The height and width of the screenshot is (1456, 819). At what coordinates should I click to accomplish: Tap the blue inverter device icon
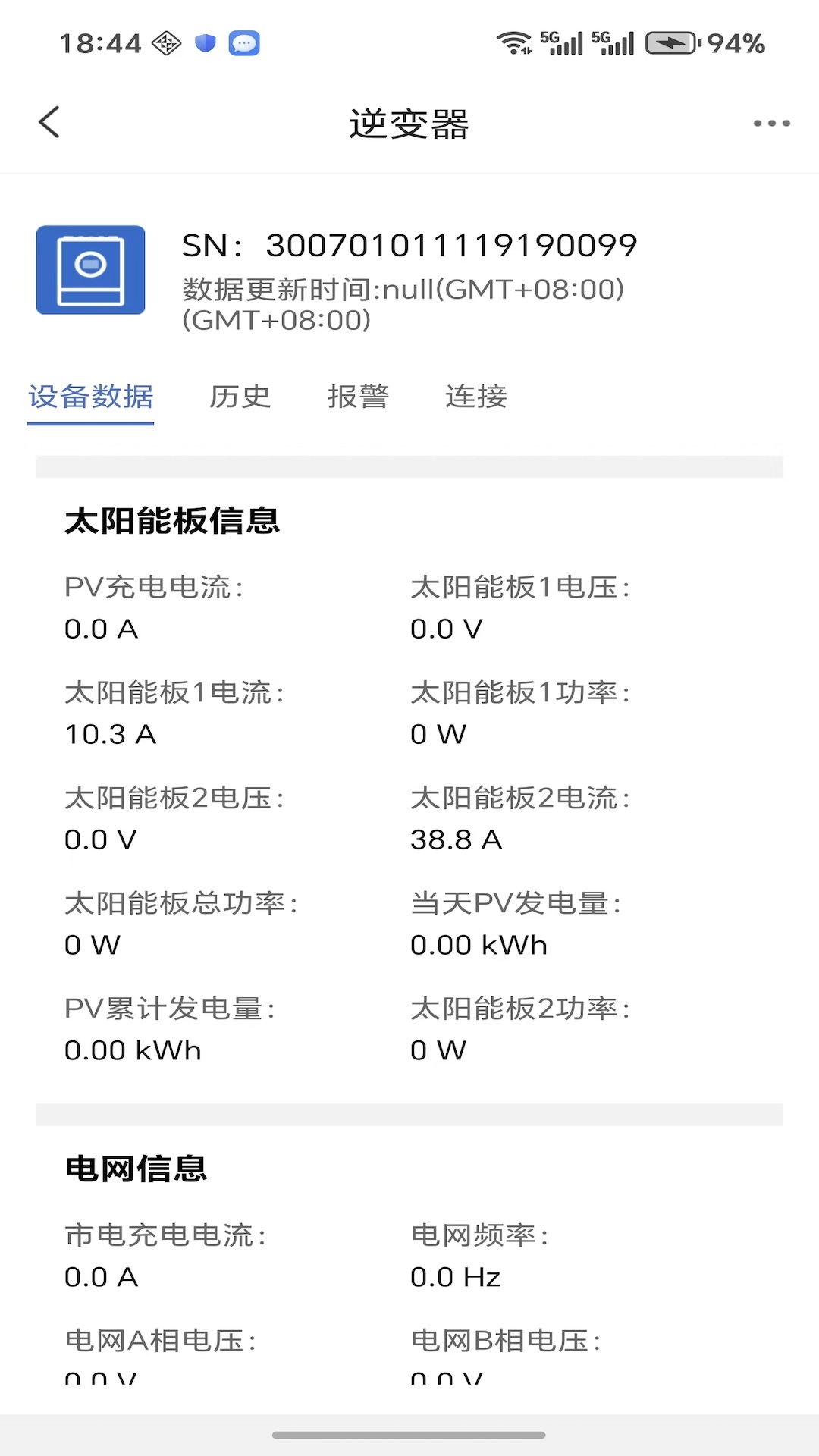point(90,270)
